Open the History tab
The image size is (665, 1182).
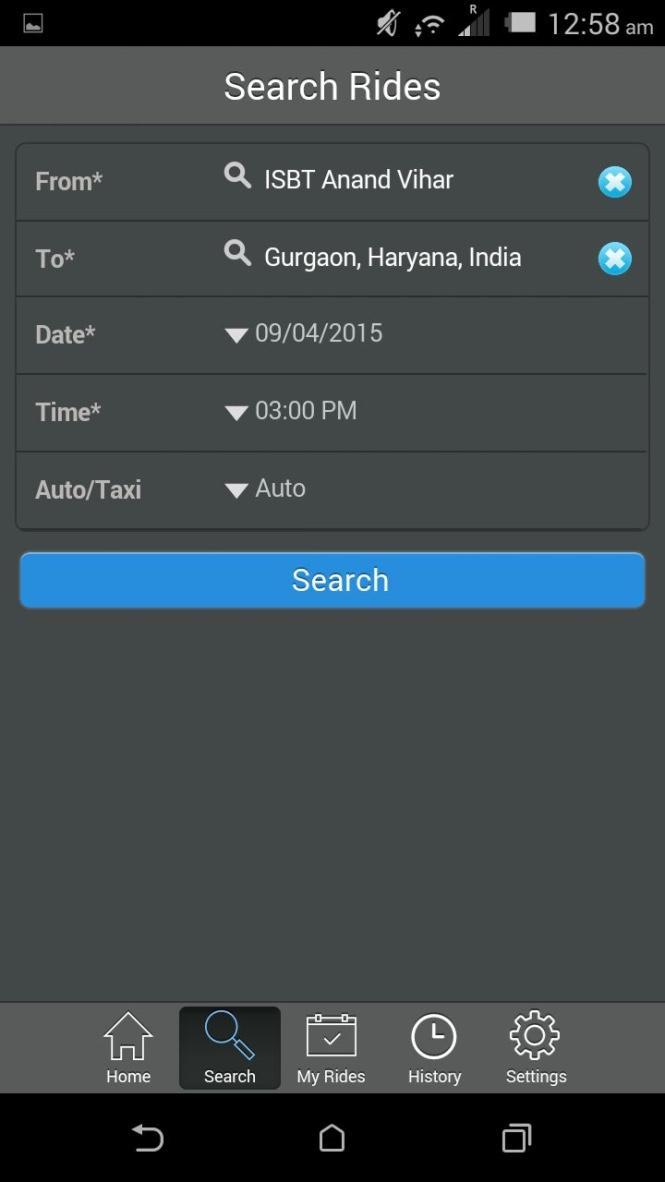pyautogui.click(x=434, y=1048)
